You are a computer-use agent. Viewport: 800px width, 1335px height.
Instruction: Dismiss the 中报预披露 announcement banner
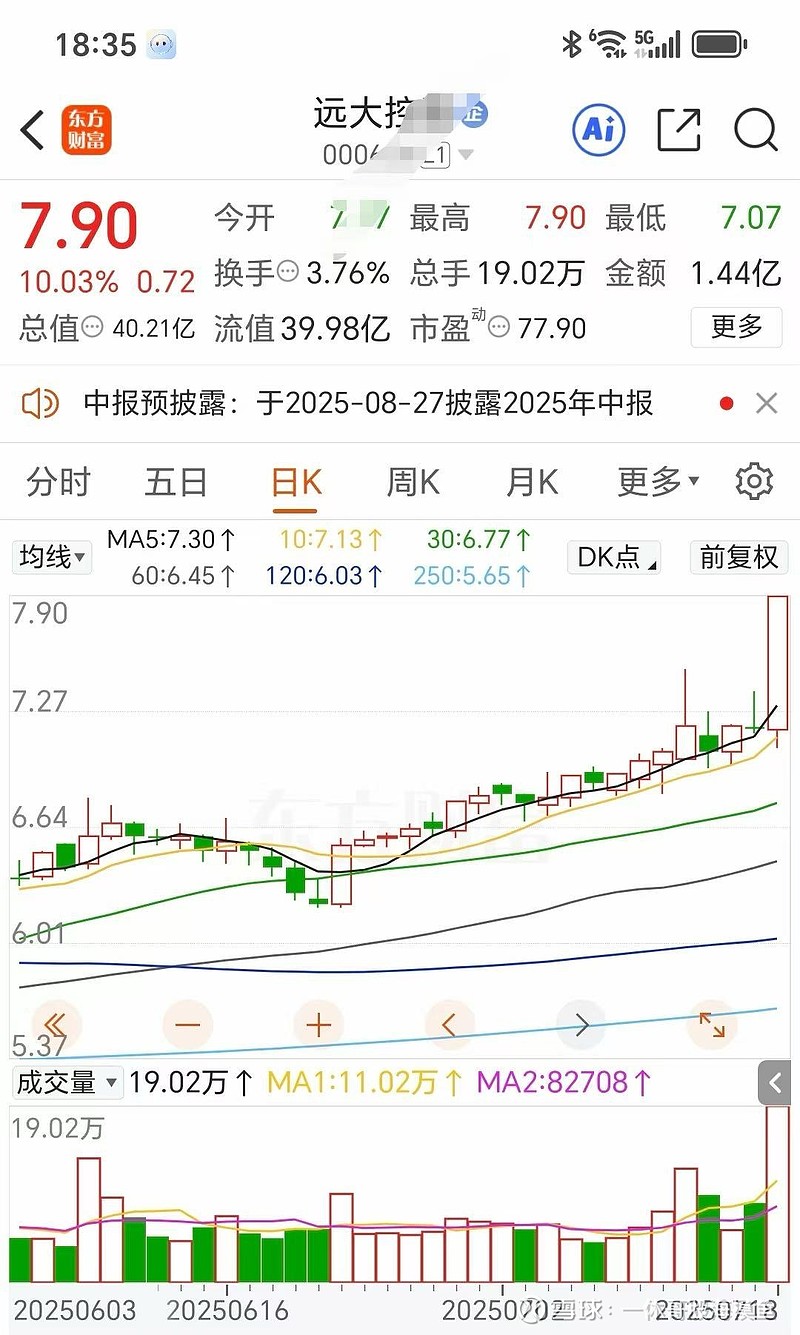[766, 403]
